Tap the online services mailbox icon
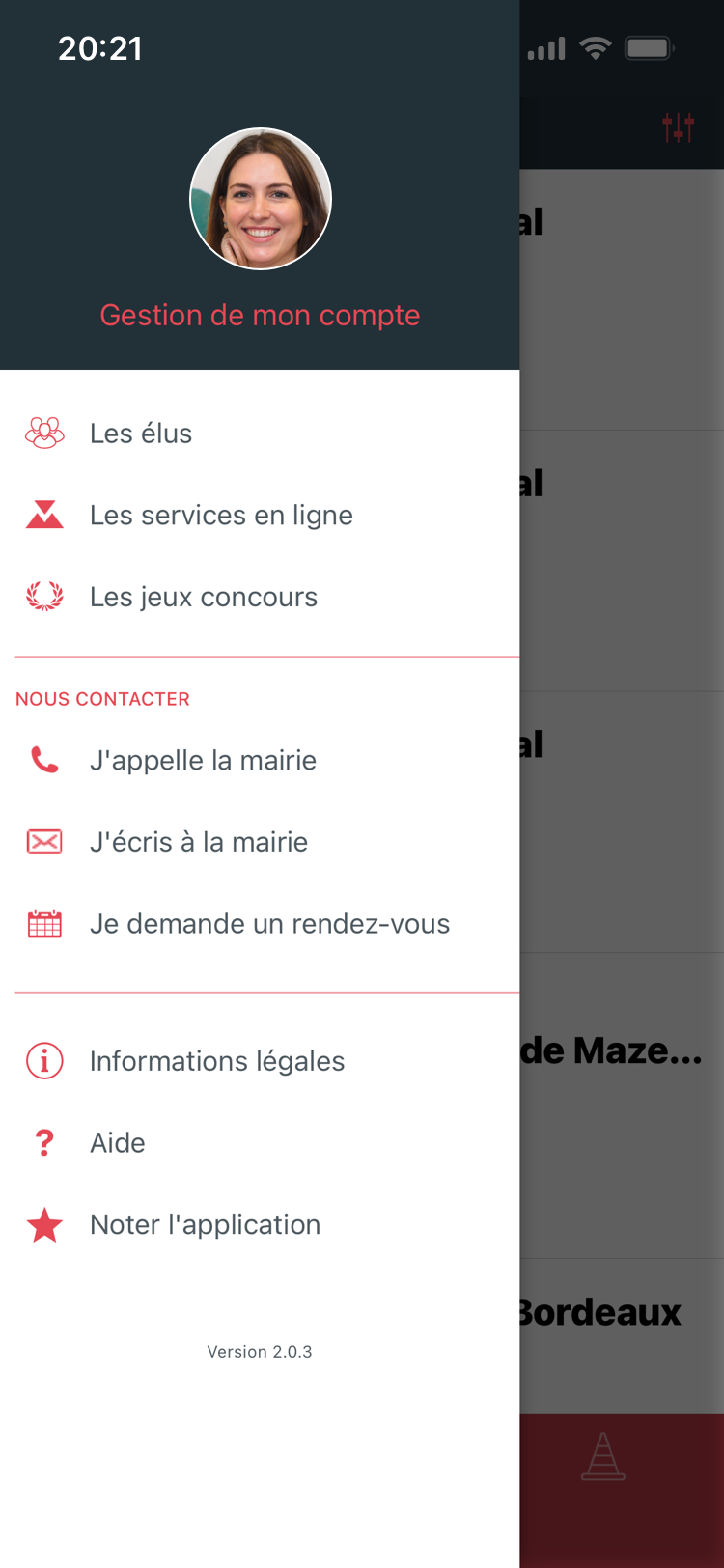Viewport: 724px width, 1568px height. 43,515
